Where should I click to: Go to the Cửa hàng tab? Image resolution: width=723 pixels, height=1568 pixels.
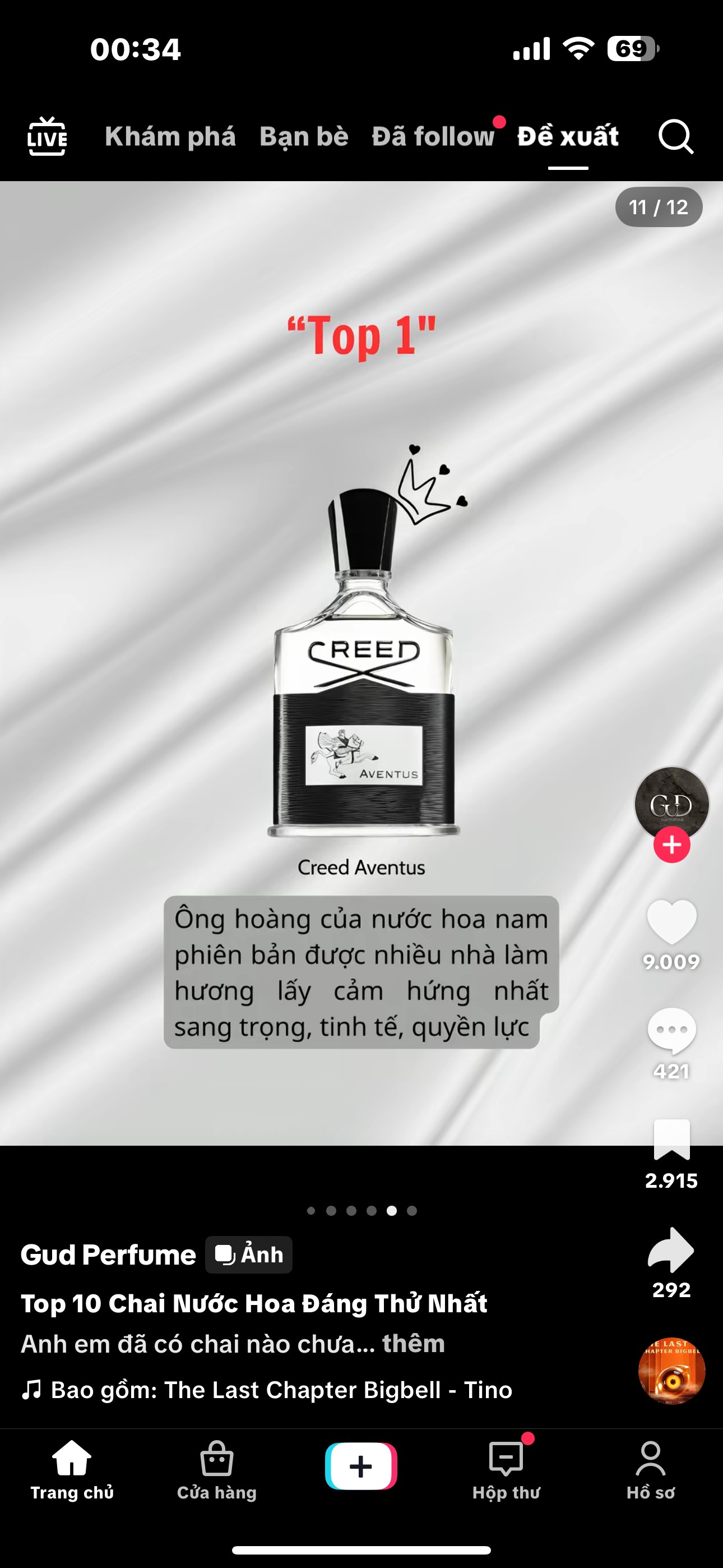click(217, 1470)
